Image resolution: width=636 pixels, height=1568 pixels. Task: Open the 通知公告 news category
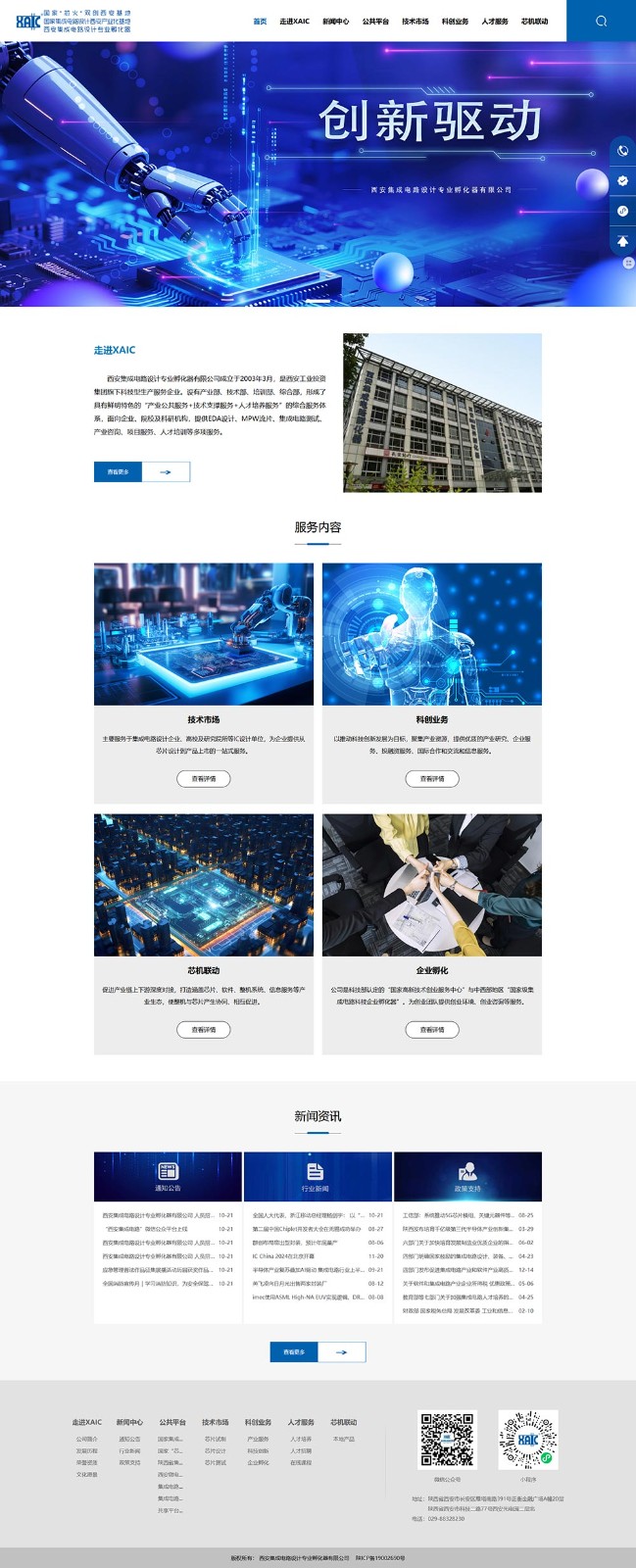pos(168,1177)
